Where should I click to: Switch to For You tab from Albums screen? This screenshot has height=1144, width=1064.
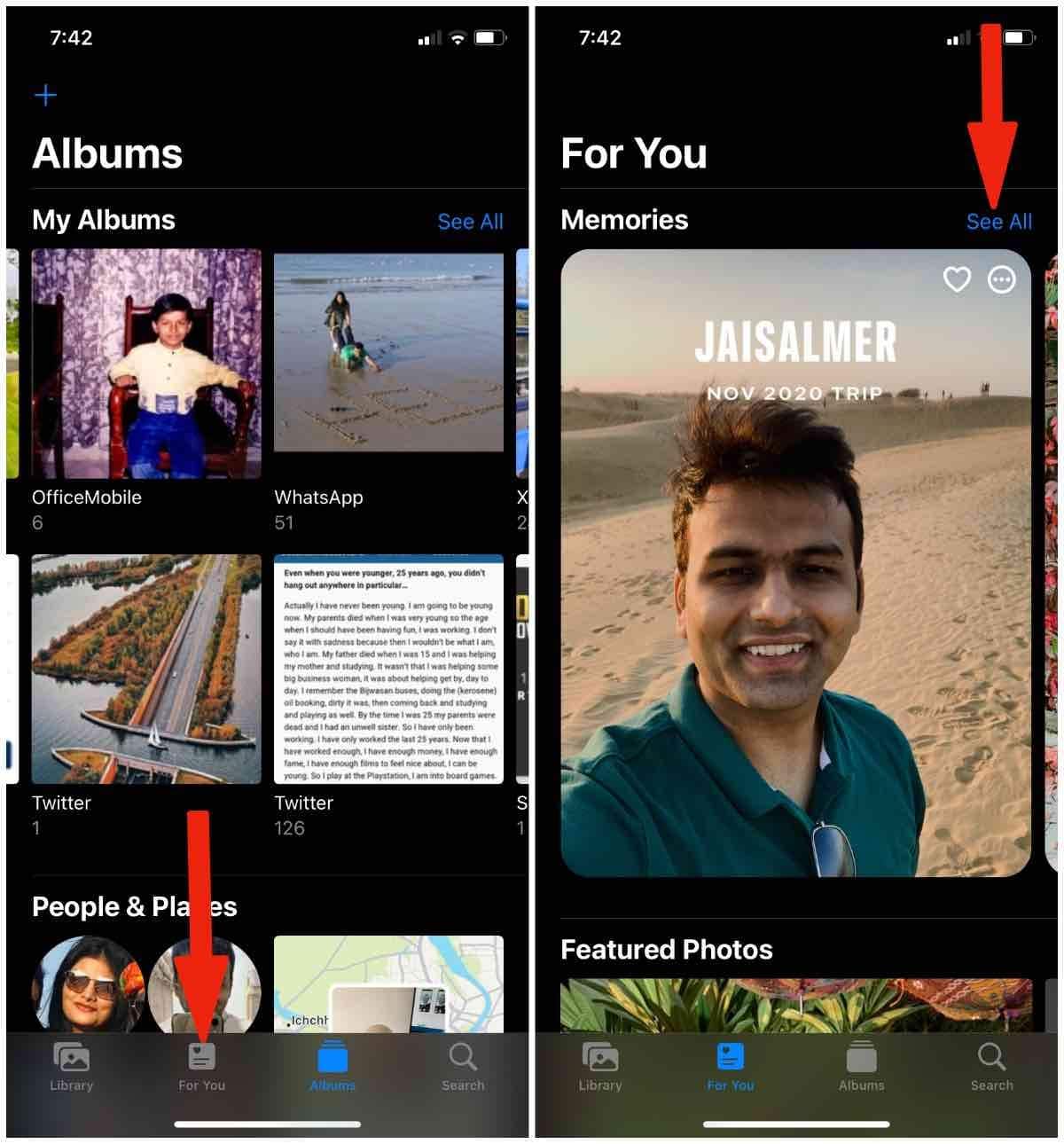tap(202, 1066)
